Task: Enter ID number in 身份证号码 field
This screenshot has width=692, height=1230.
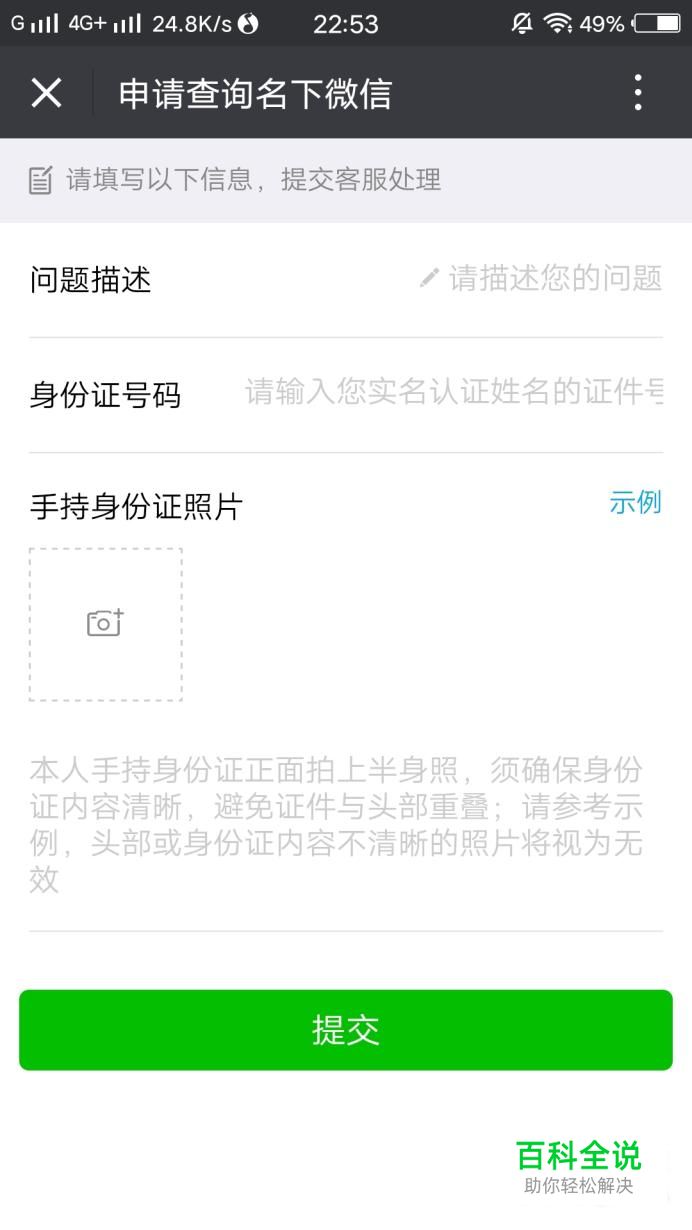Action: pyautogui.click(x=453, y=393)
